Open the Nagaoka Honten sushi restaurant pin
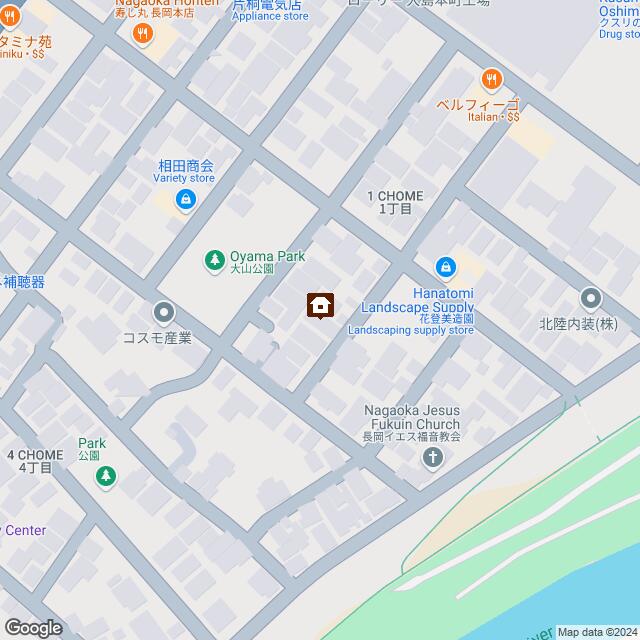The image size is (640, 640). 141,34
